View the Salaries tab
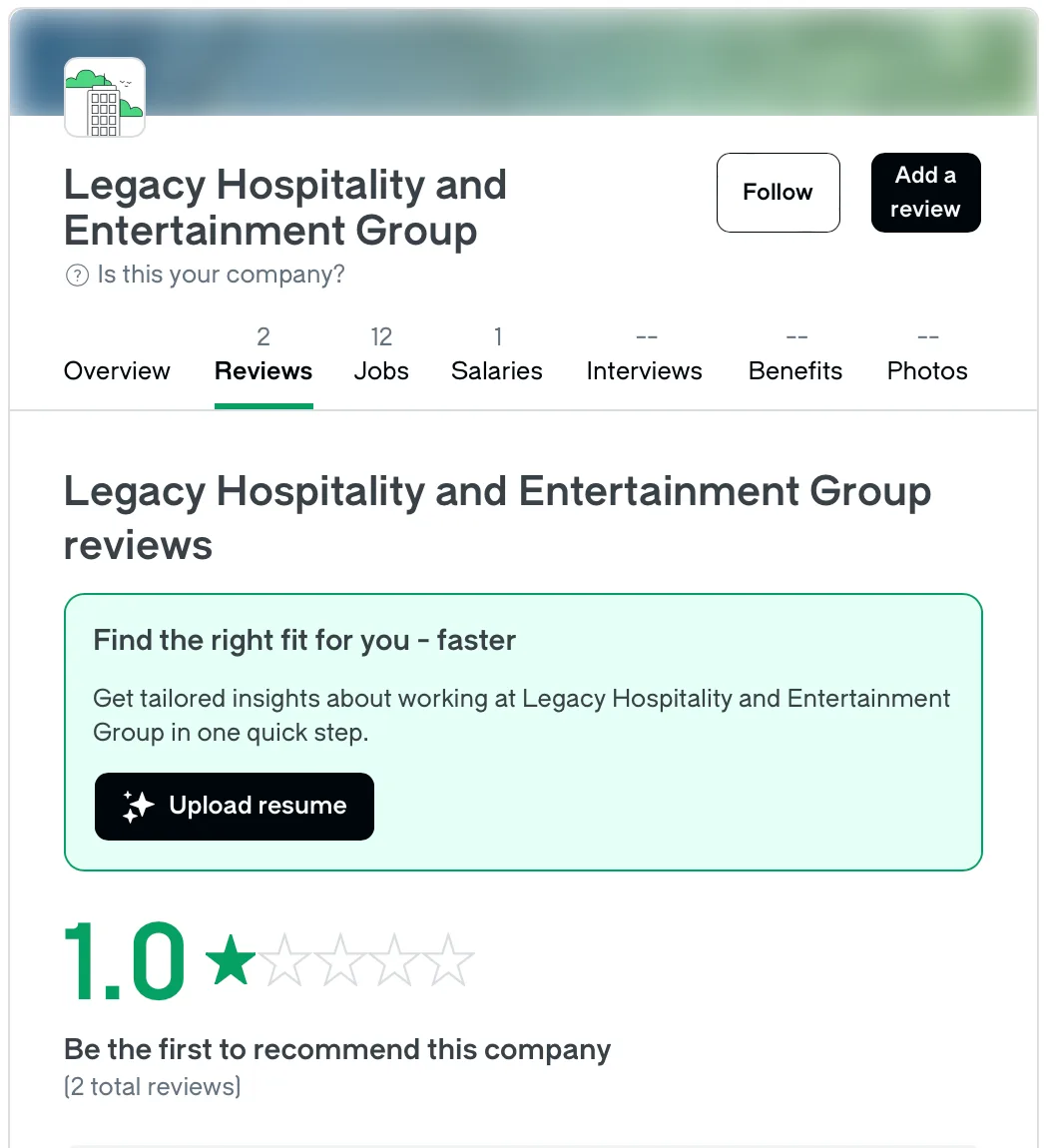The width and height of the screenshot is (1046, 1148). tap(497, 355)
